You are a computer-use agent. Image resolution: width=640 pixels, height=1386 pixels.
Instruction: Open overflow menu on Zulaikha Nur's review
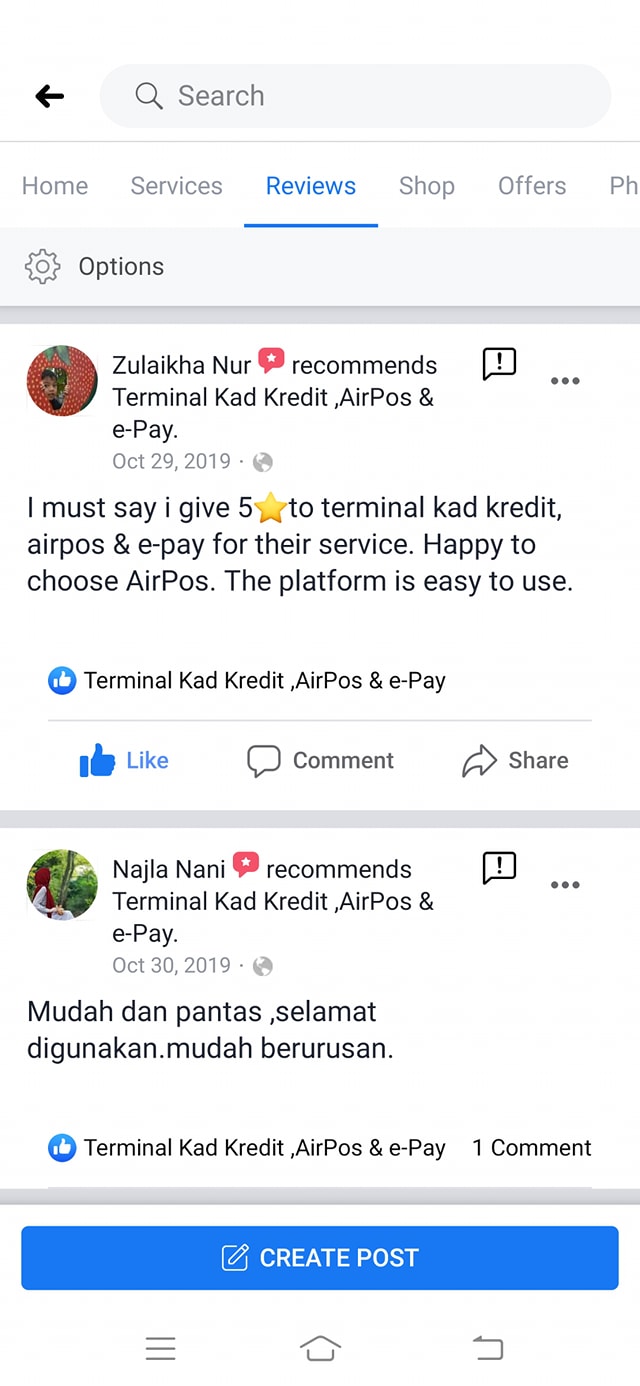pos(565,381)
